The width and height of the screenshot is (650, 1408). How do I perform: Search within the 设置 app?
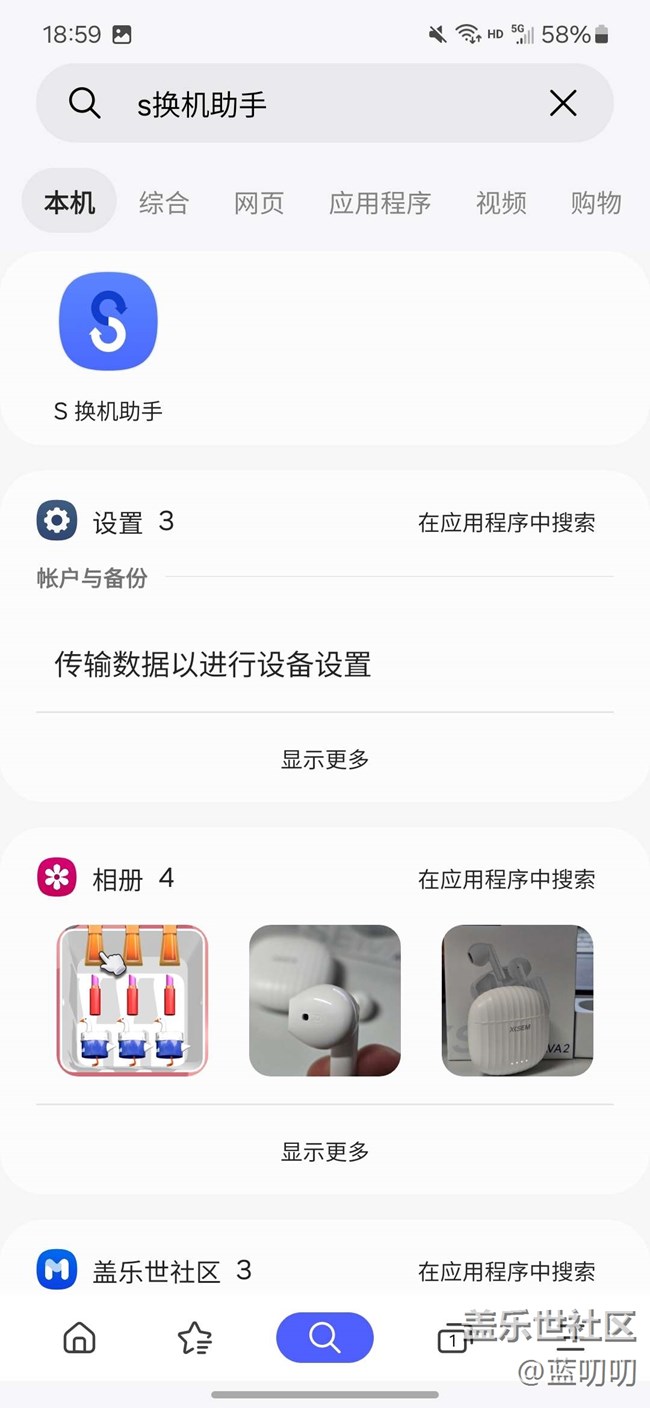(506, 522)
